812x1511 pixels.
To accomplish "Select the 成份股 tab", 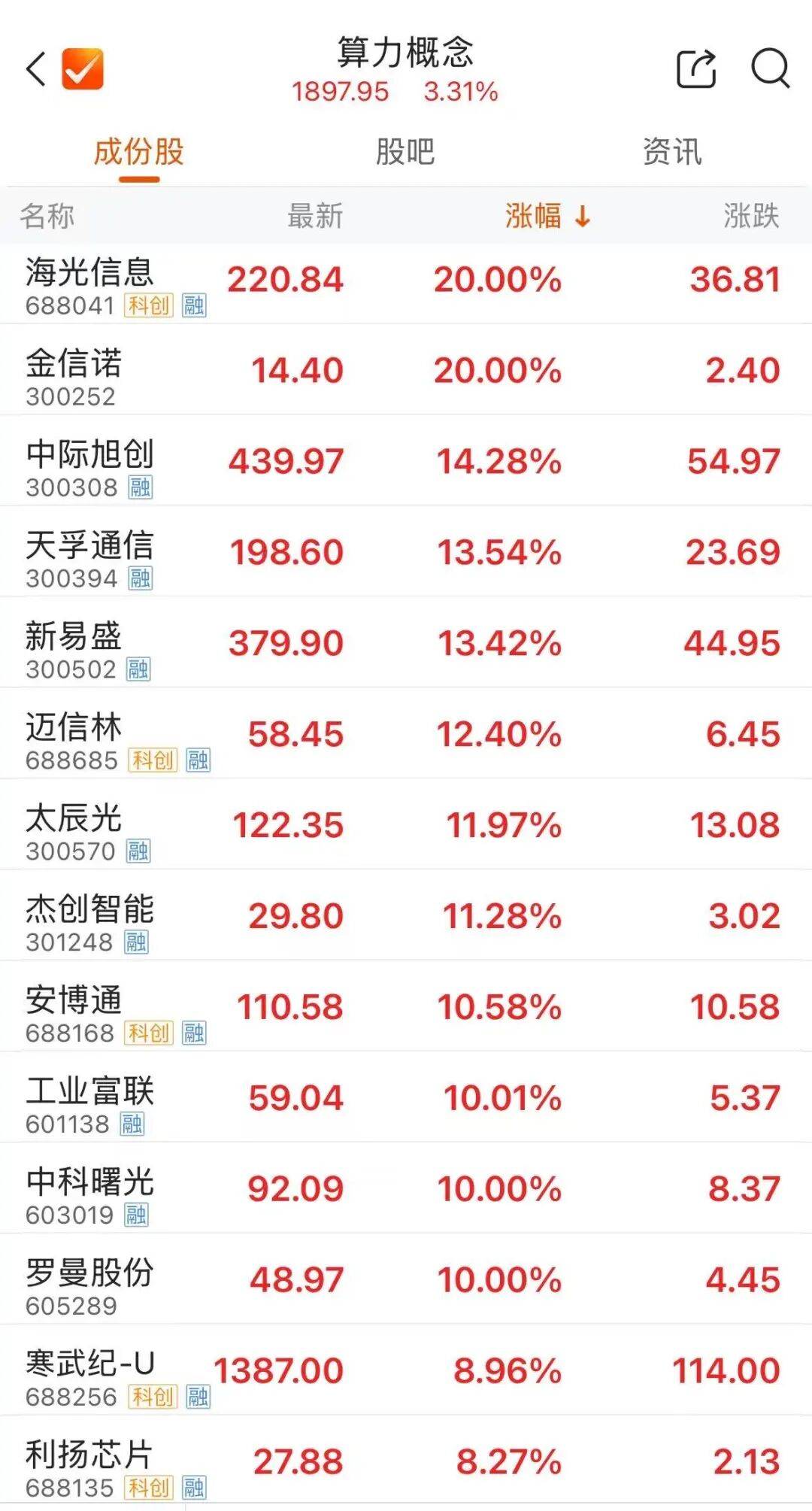I will 139,152.
